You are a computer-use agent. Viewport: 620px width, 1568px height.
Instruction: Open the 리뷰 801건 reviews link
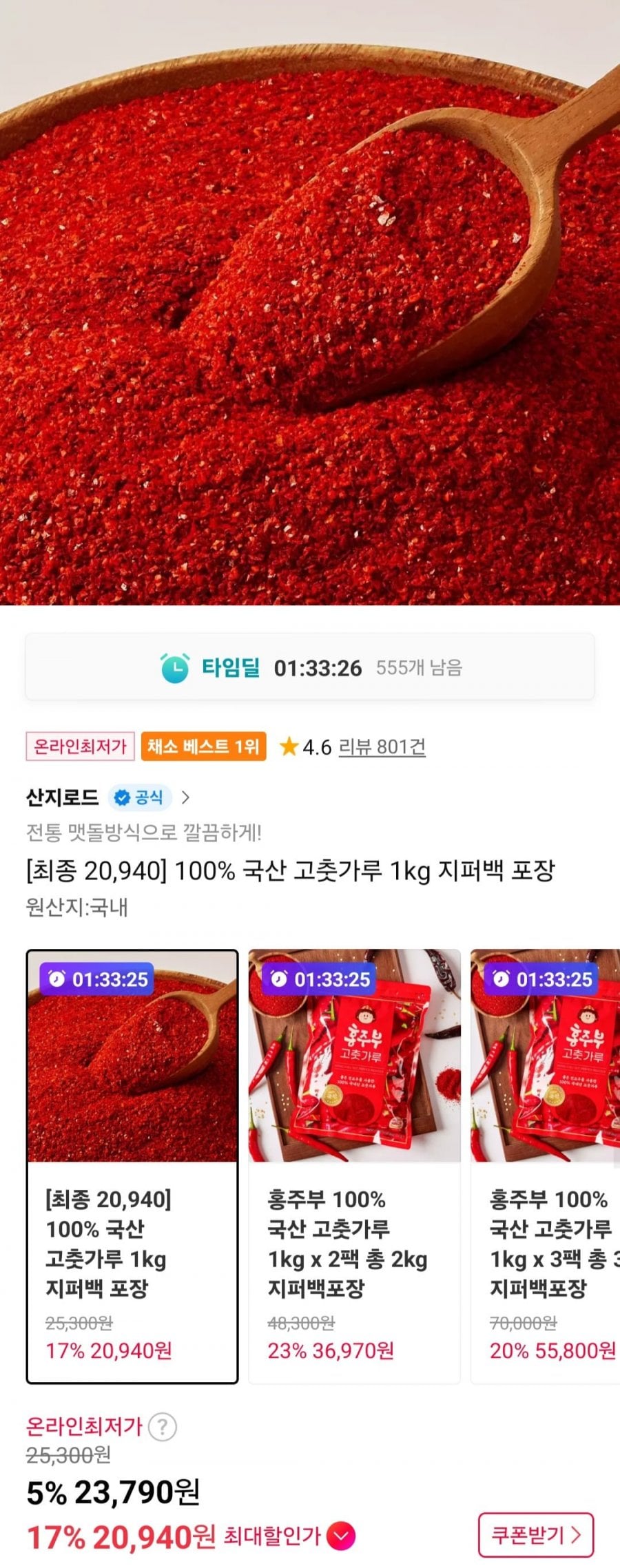click(382, 747)
